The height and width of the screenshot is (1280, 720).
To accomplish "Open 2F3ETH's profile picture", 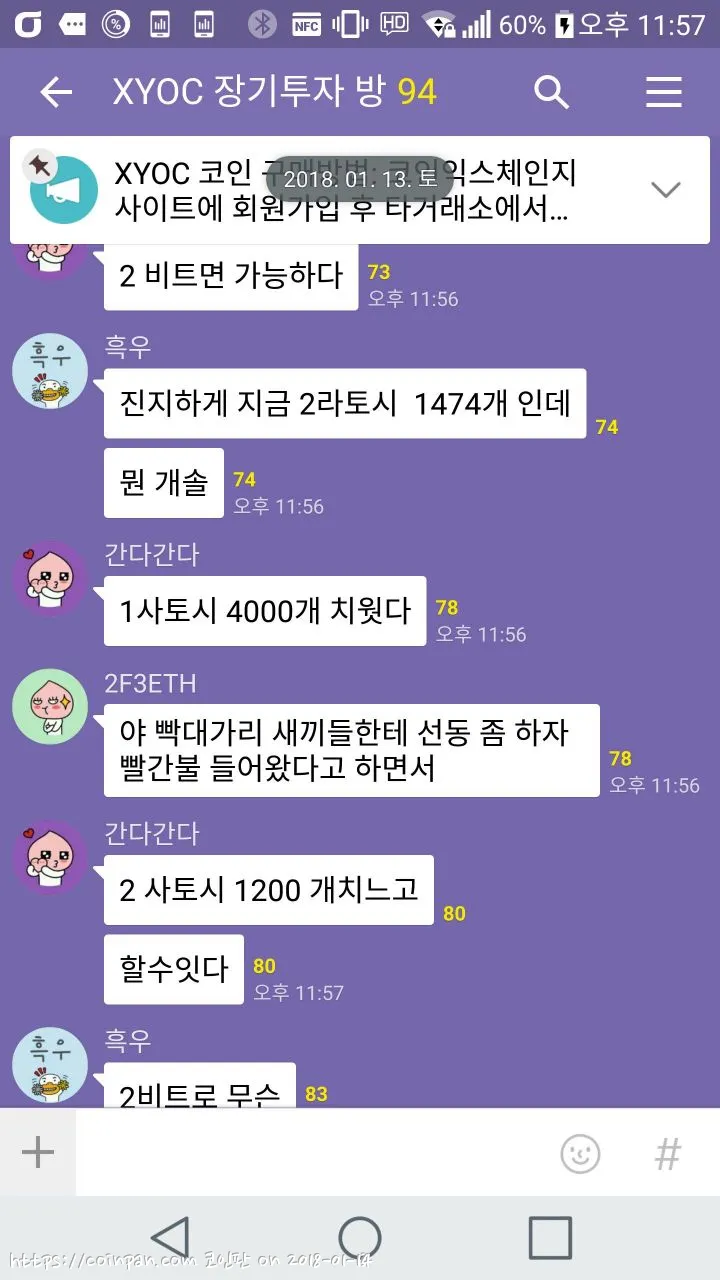I will tap(50, 707).
